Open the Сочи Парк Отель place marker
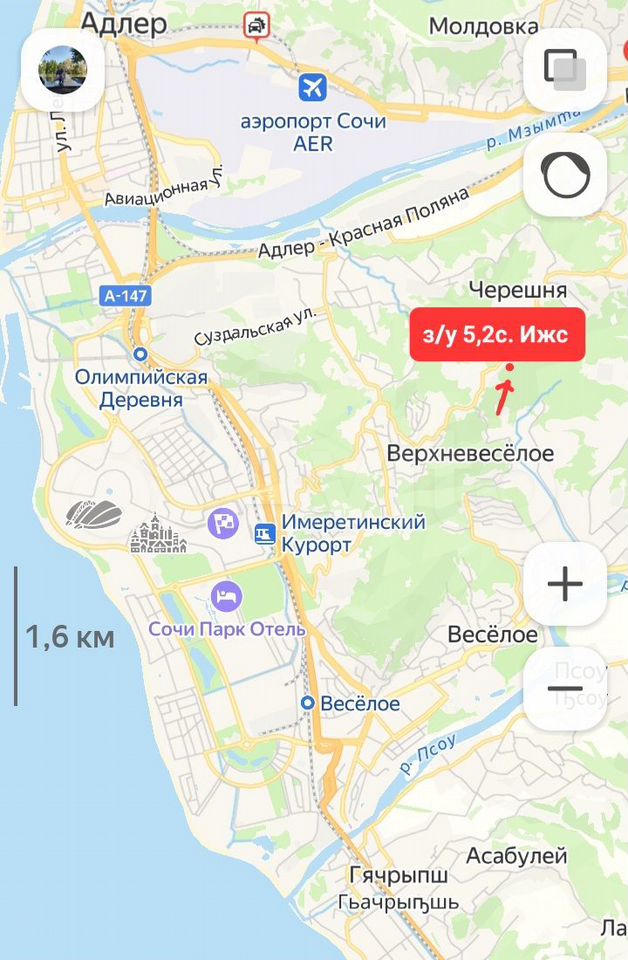 point(227,597)
